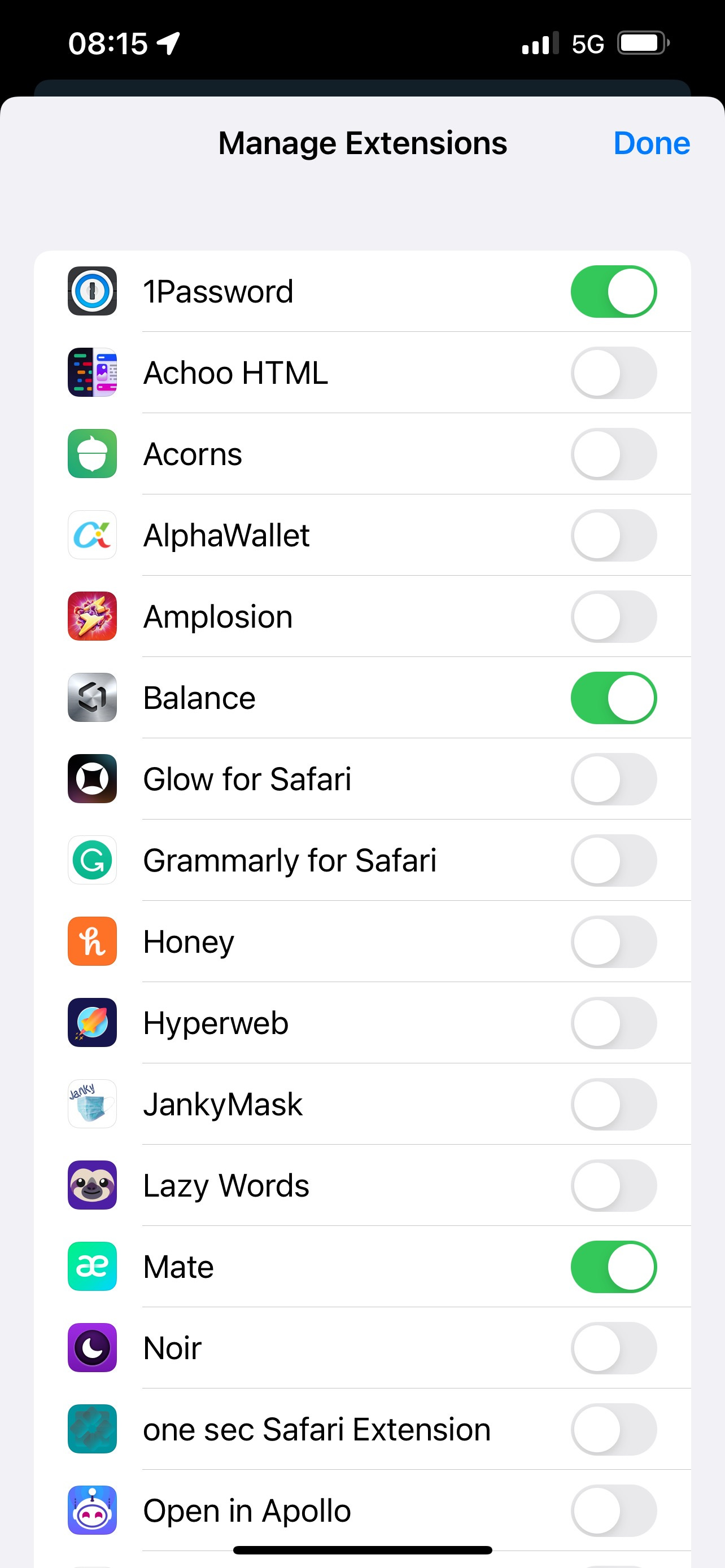Enable the Achoo HTML extension
Image resolution: width=725 pixels, height=1568 pixels.
614,373
